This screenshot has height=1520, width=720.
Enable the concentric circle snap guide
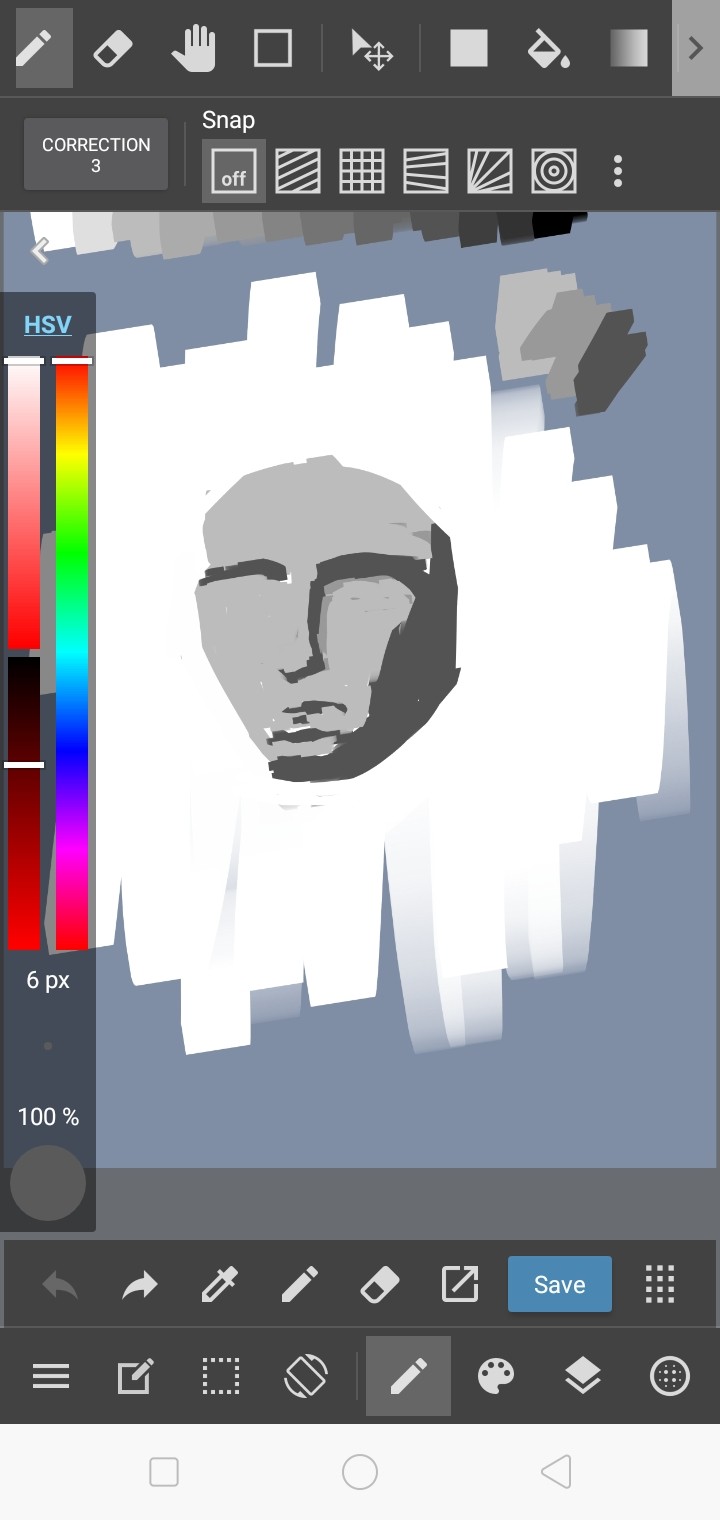click(553, 171)
